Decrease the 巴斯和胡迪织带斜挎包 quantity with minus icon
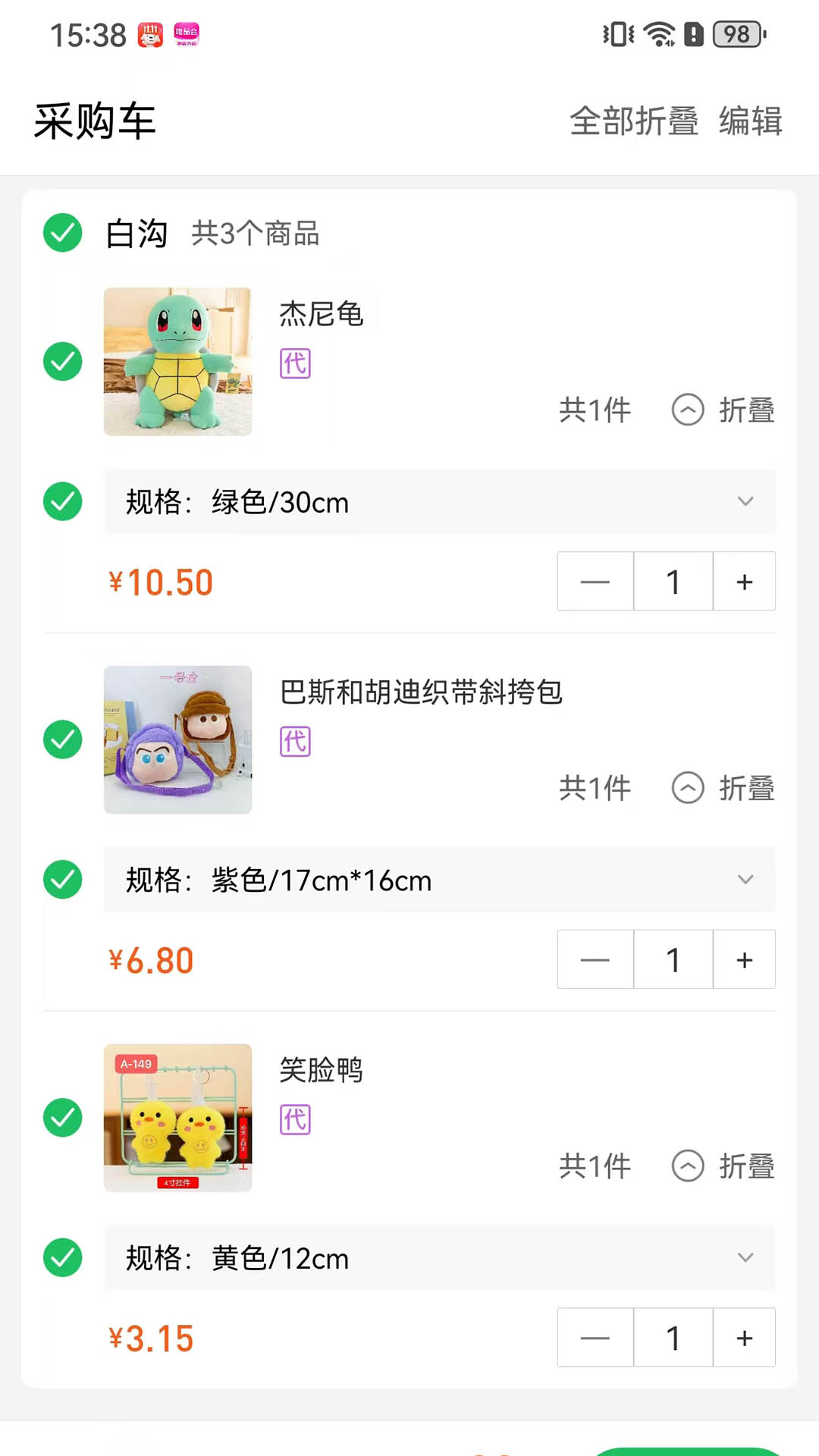Image resolution: width=819 pixels, height=1456 pixels. coord(595,959)
